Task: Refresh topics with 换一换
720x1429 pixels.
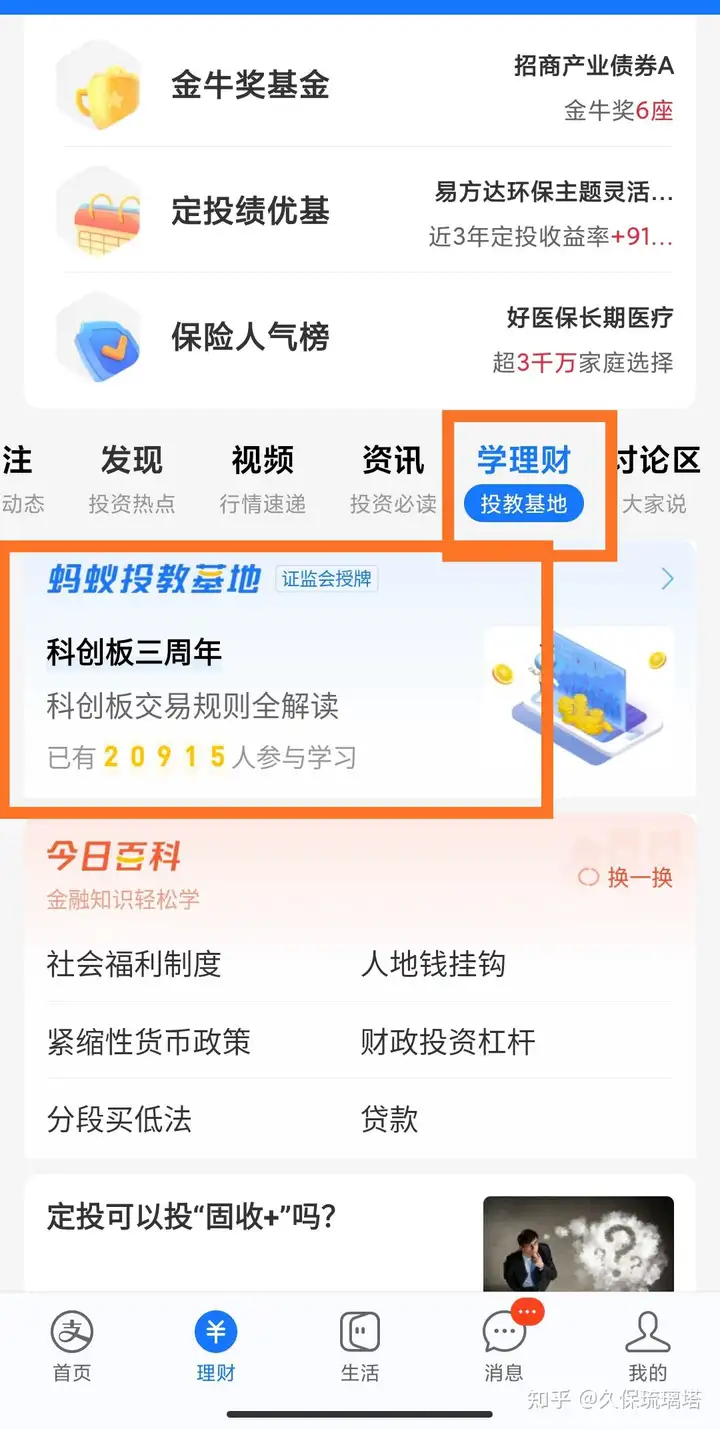Action: pyautogui.click(x=627, y=878)
